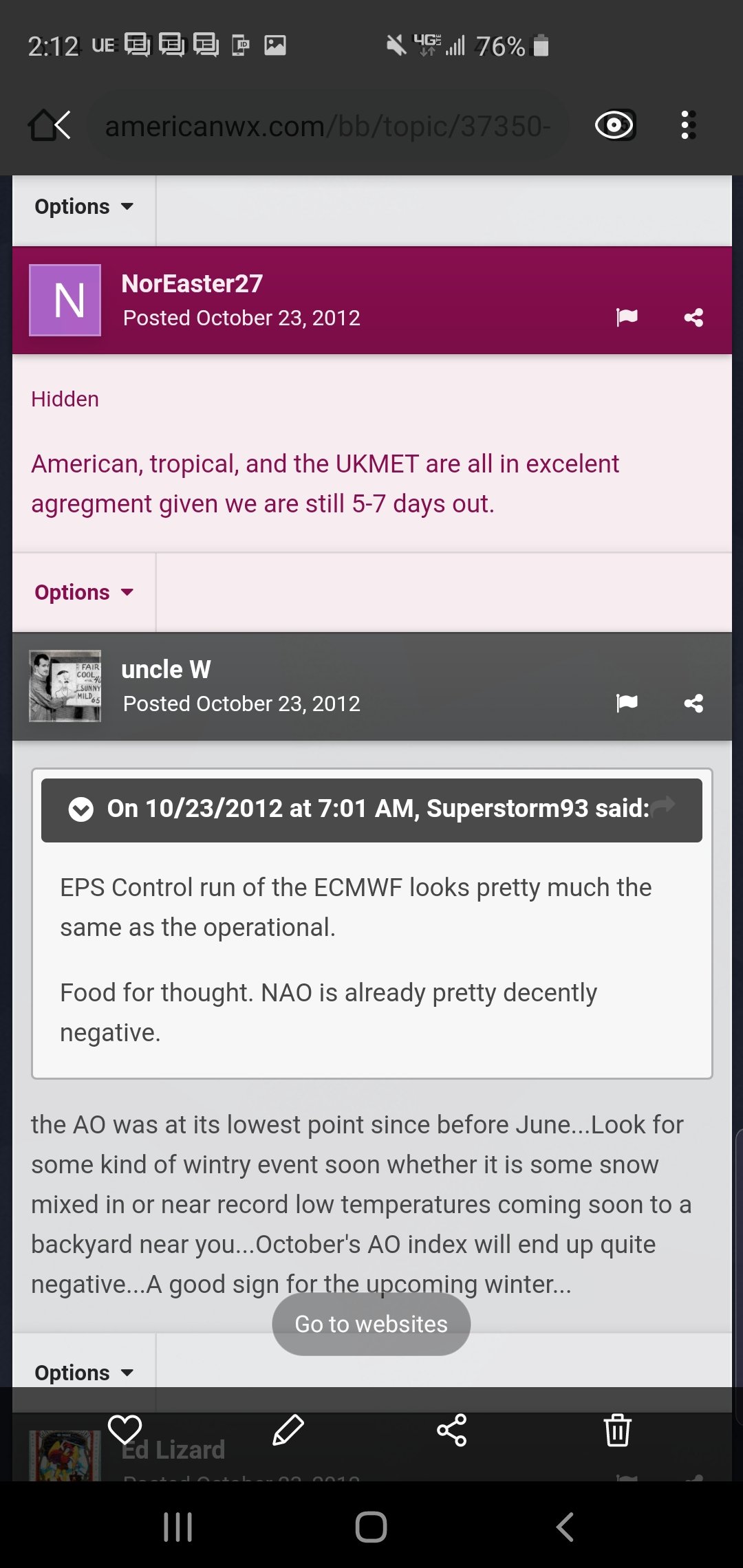
Task: Jump to Superstorm93's original quoted post
Action: point(665,803)
